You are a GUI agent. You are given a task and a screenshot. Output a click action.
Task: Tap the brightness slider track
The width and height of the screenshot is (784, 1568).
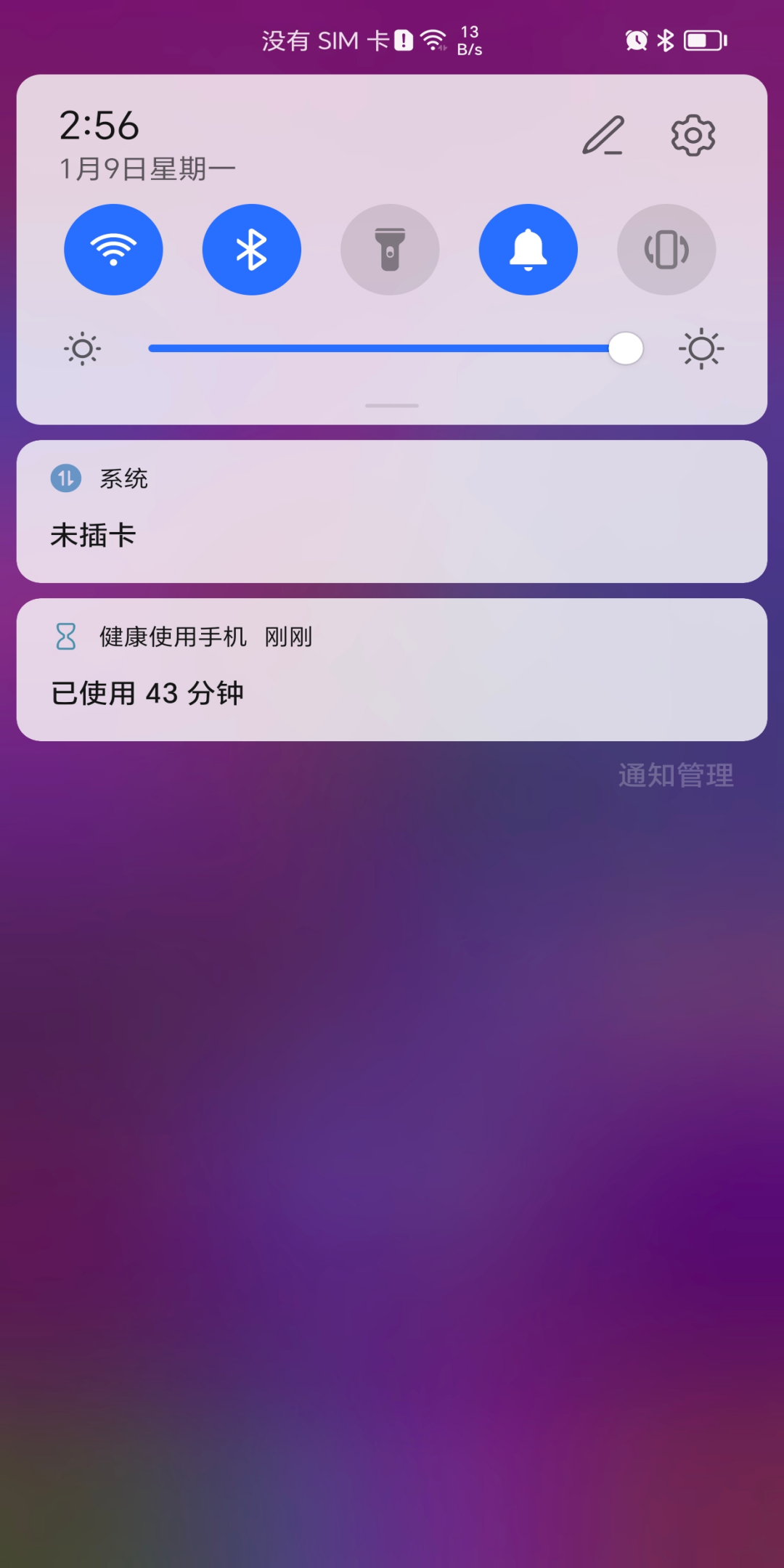[x=377, y=349]
